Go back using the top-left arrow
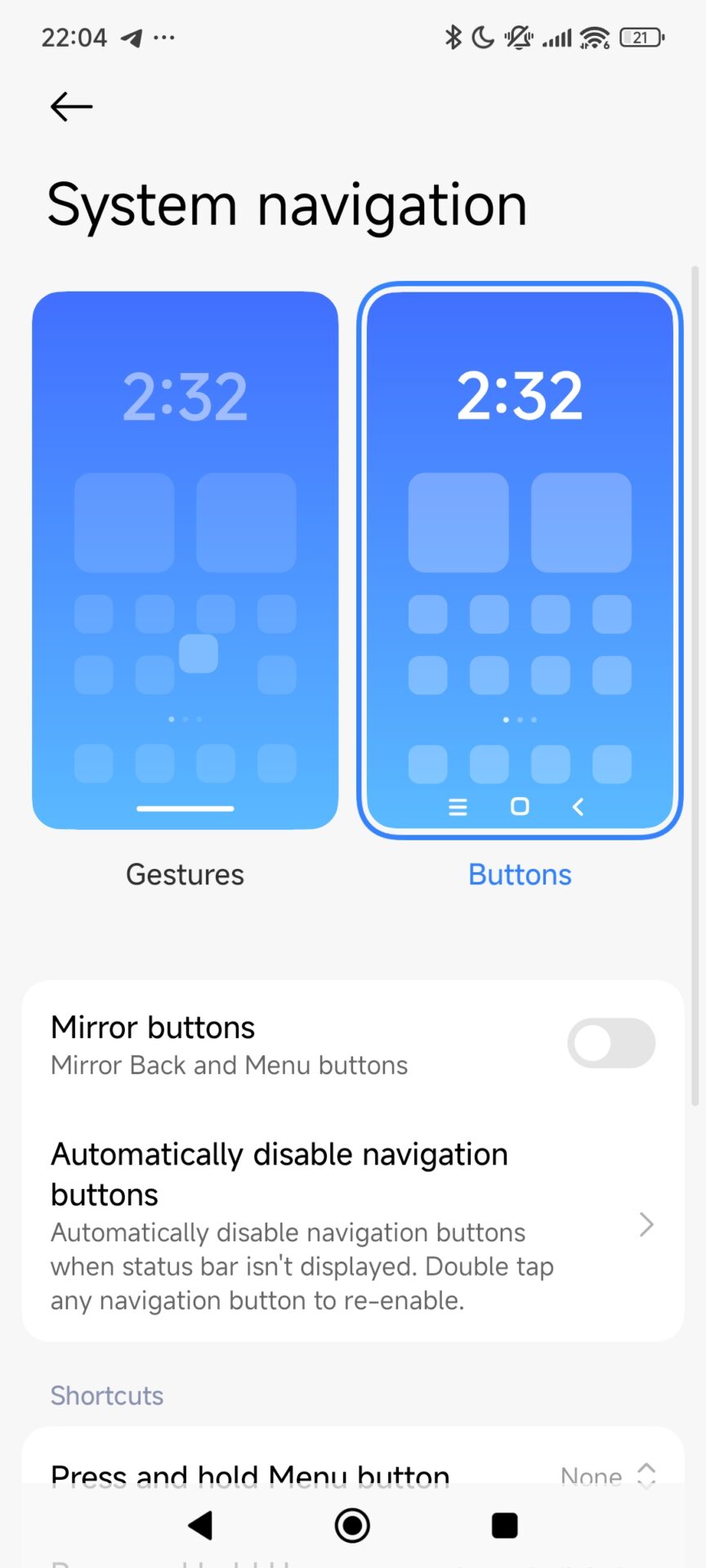706x1568 pixels. pyautogui.click(x=71, y=106)
